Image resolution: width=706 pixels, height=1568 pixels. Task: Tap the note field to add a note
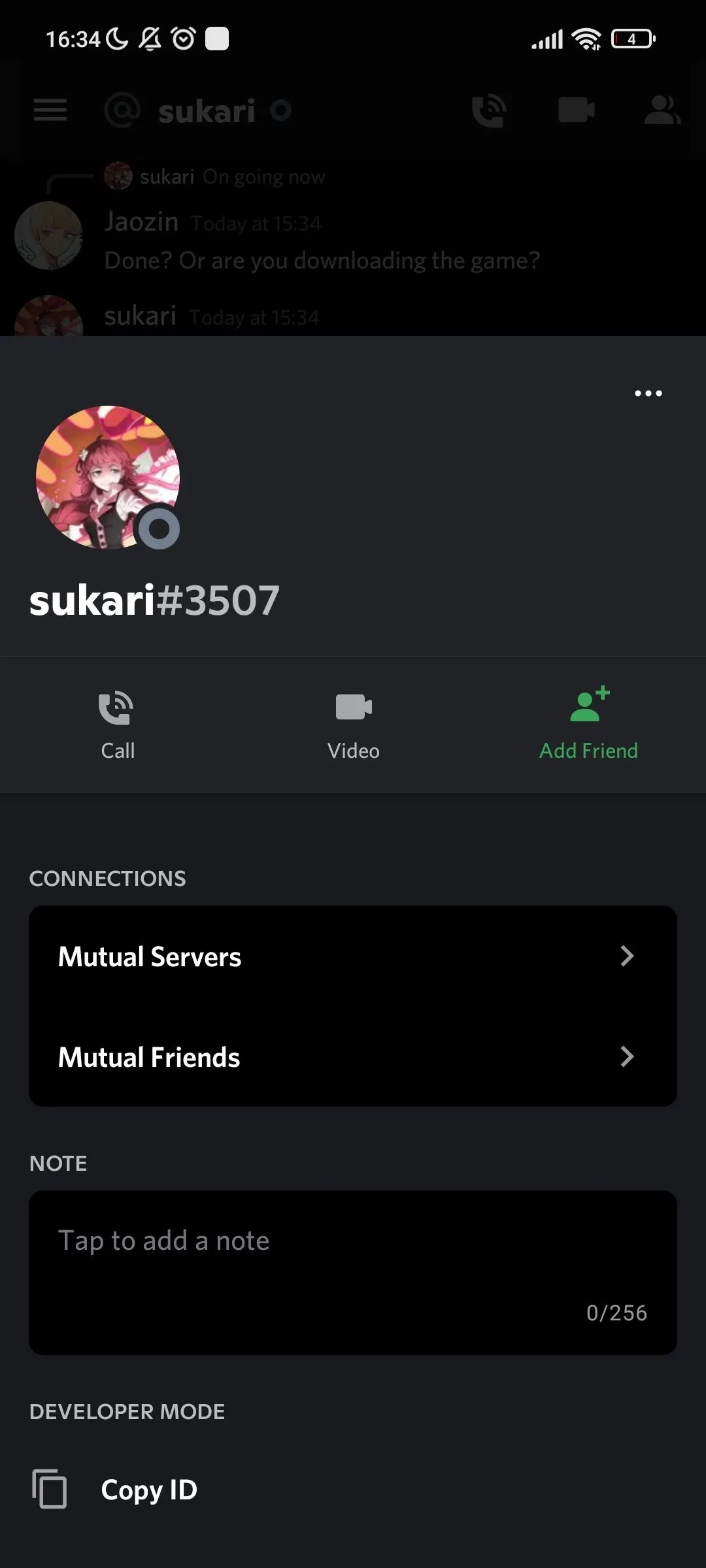(x=353, y=1271)
